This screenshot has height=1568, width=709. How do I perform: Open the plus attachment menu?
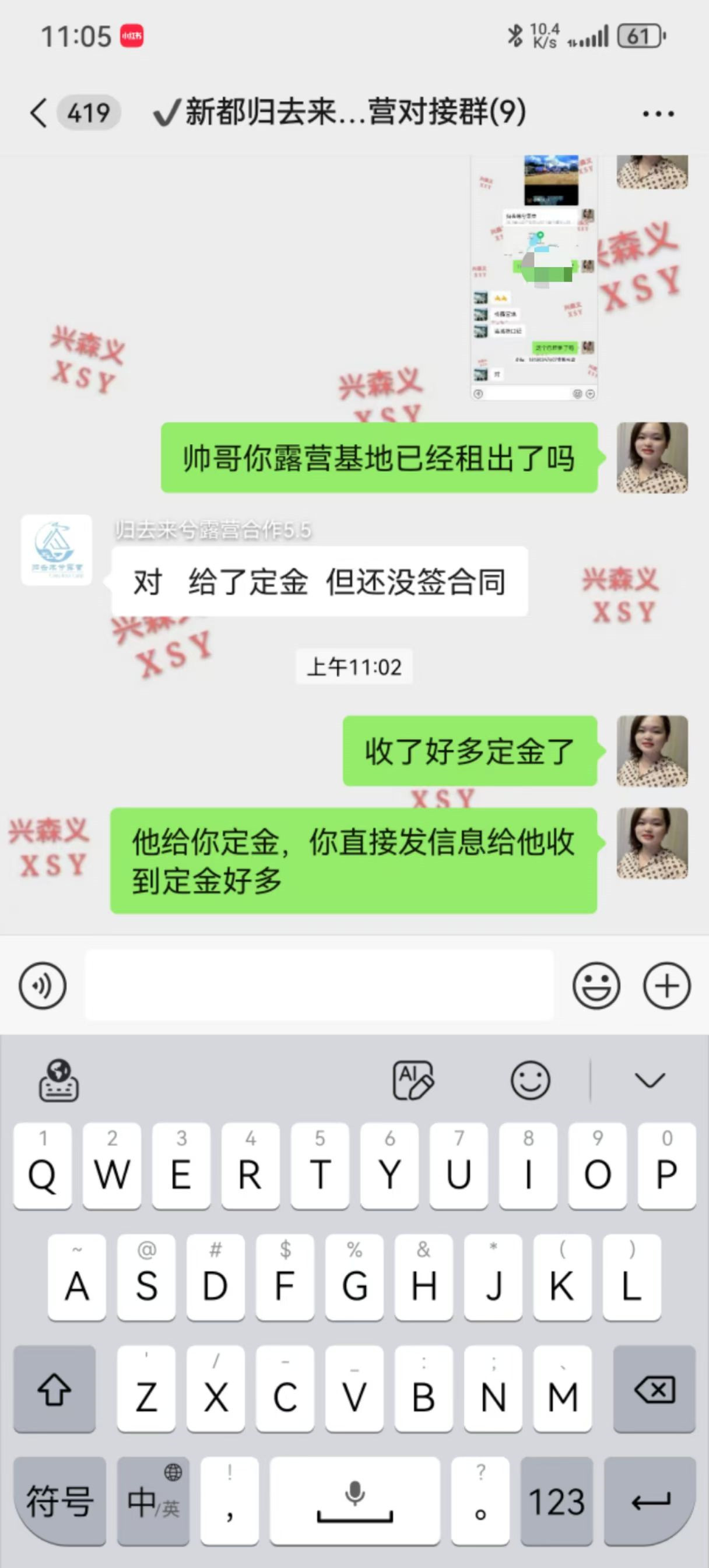coord(666,986)
